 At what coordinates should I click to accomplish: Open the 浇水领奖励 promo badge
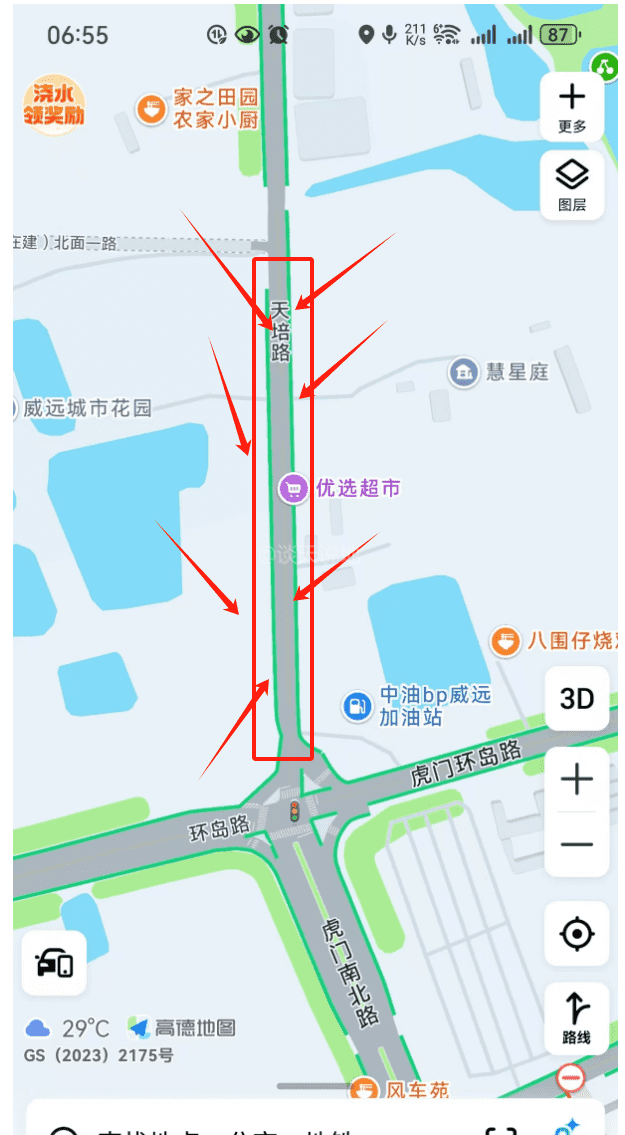tap(54, 106)
